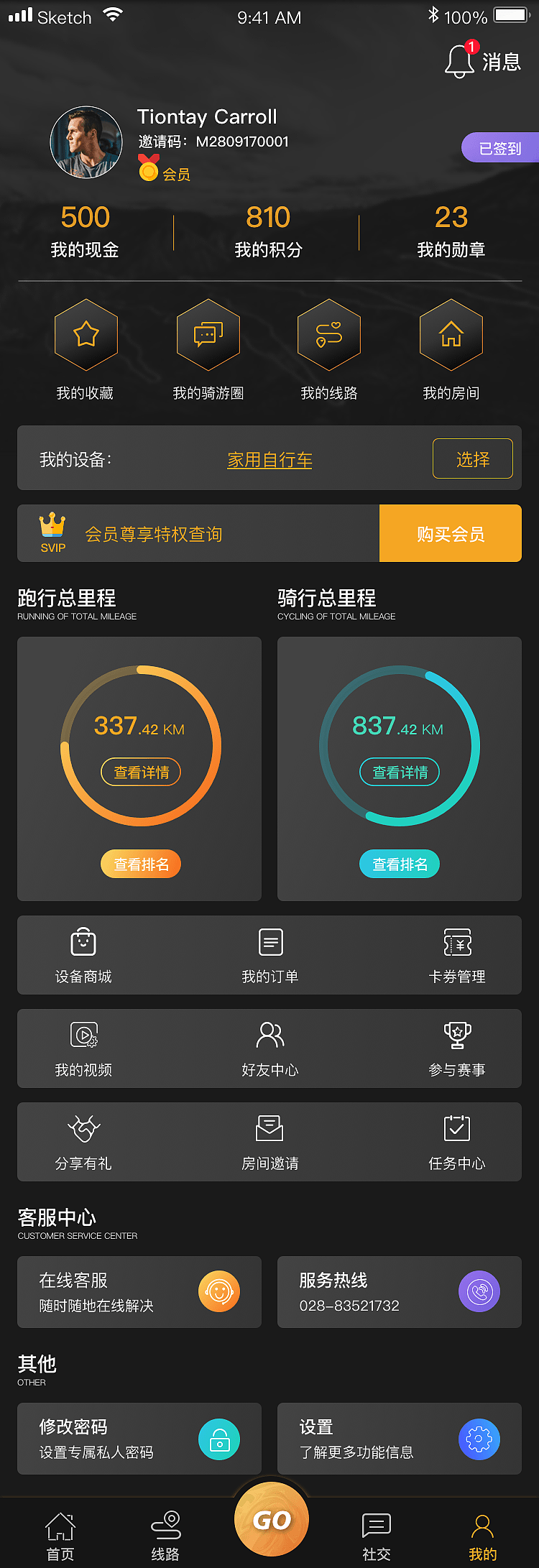Open 参与赛事 trophy icon
Image resolution: width=539 pixels, height=1568 pixels.
click(x=458, y=1036)
